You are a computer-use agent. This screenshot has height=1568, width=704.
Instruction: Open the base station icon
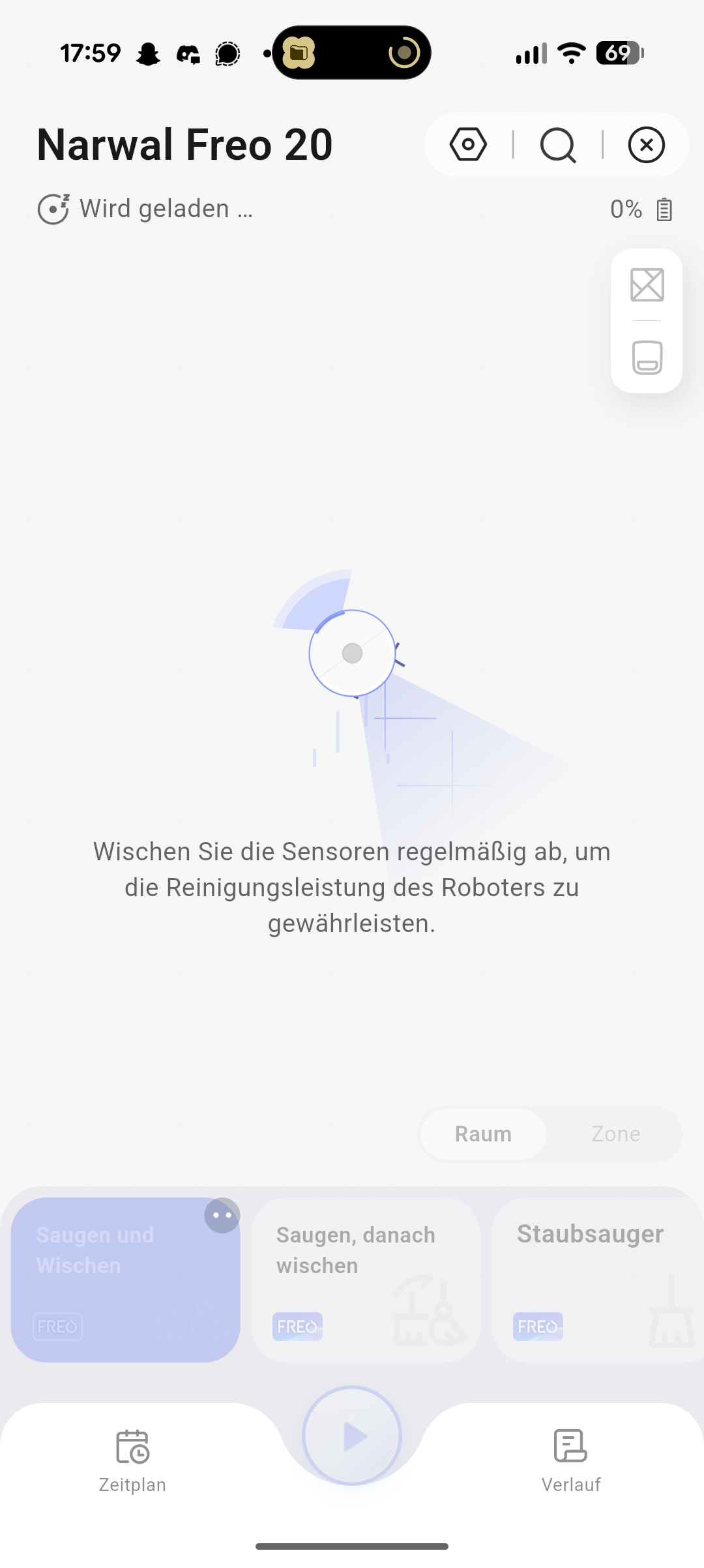[x=647, y=357]
